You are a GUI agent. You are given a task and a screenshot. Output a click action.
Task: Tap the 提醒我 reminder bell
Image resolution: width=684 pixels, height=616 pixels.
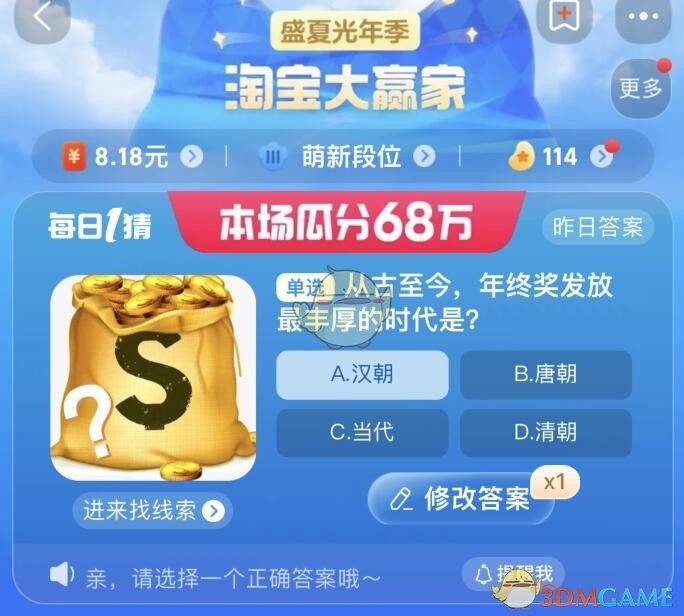[x=512, y=574]
